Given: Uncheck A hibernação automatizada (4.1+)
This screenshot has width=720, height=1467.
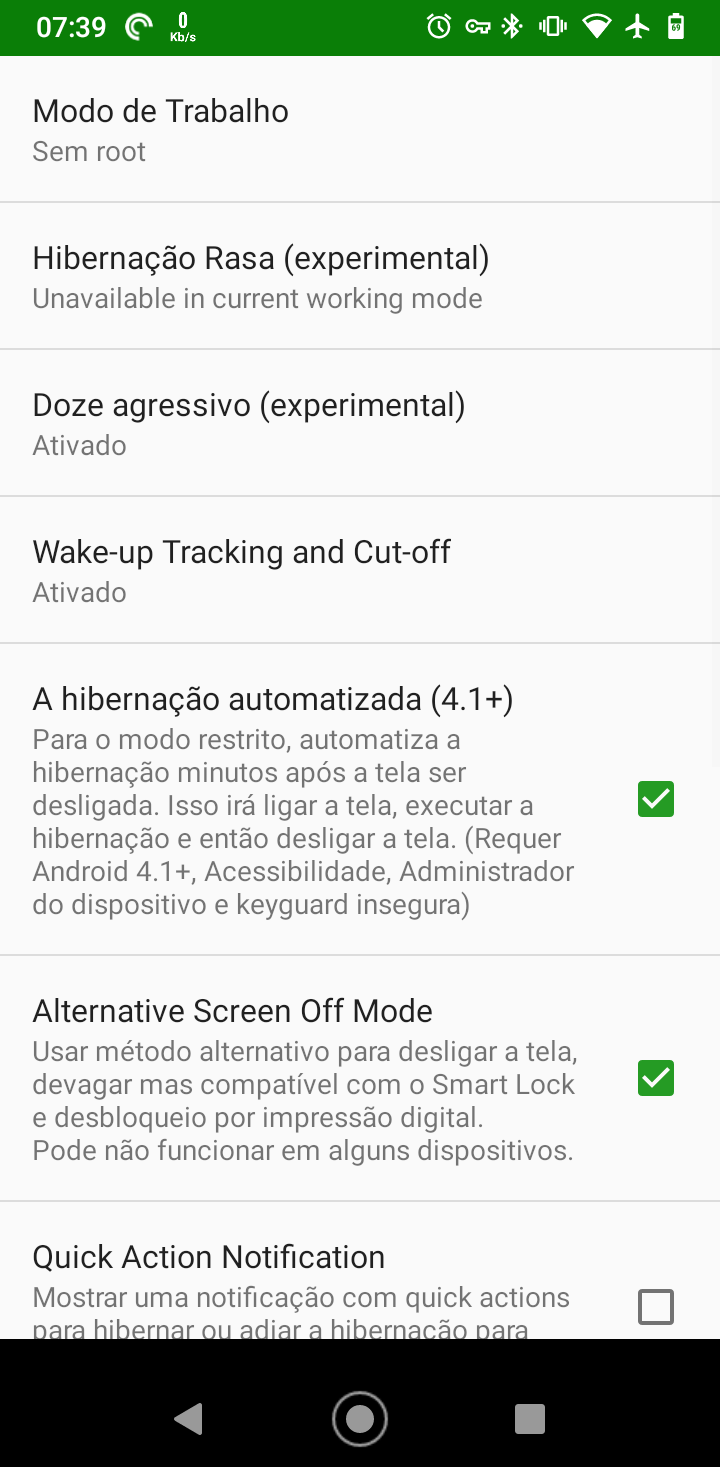Looking at the screenshot, I should (656, 800).
